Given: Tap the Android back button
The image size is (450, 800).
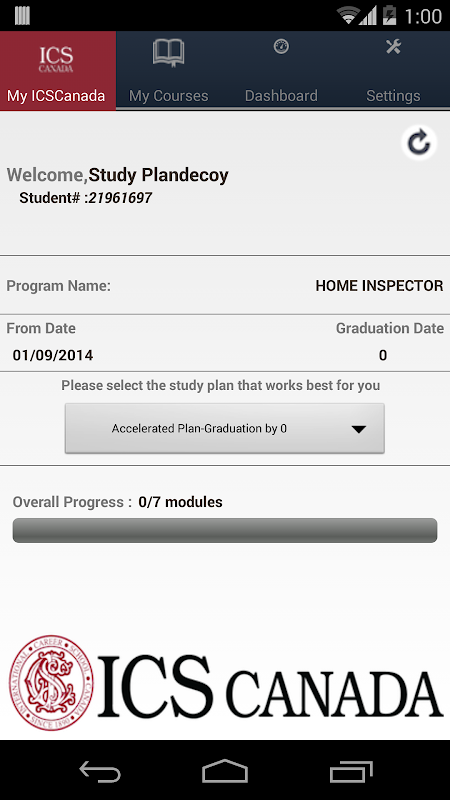Looking at the screenshot, I should [100, 771].
